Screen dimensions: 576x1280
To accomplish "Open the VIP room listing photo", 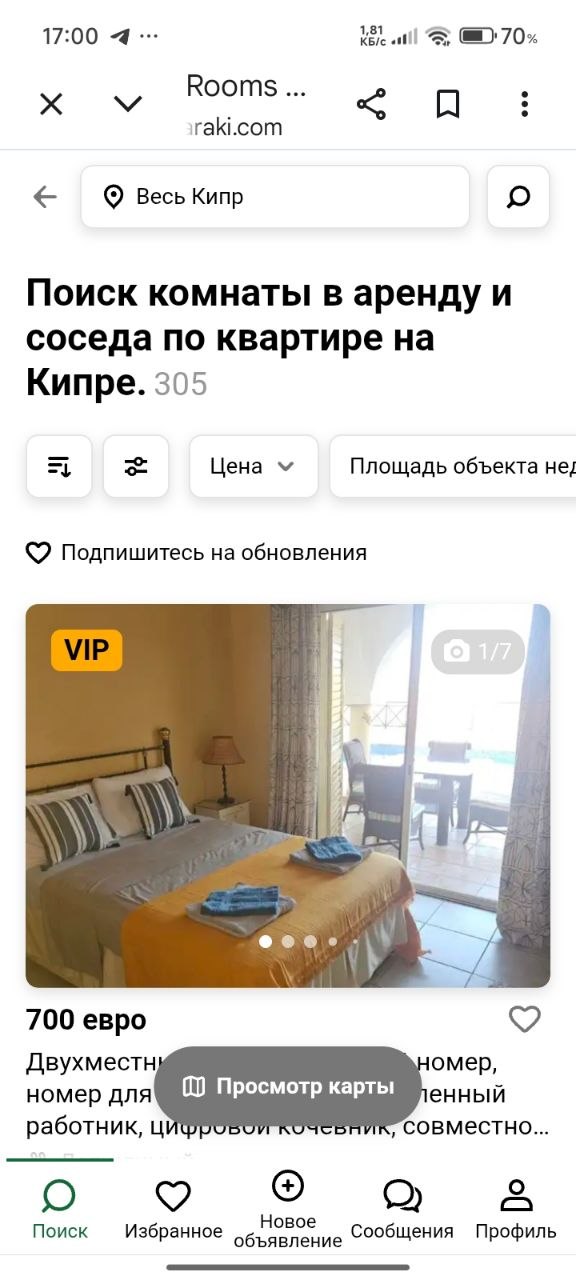I will pyautogui.click(x=288, y=796).
